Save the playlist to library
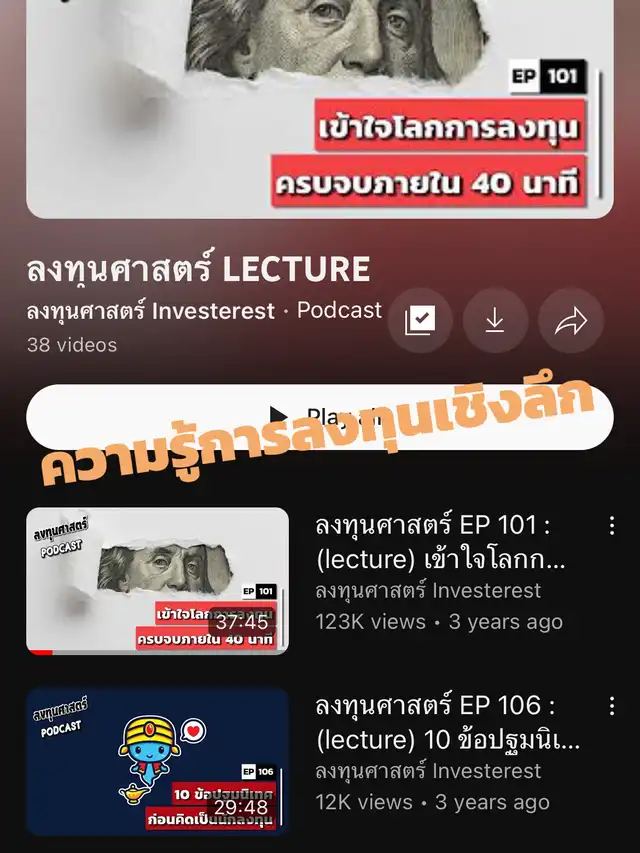This screenshot has width=640, height=853. 420,320
